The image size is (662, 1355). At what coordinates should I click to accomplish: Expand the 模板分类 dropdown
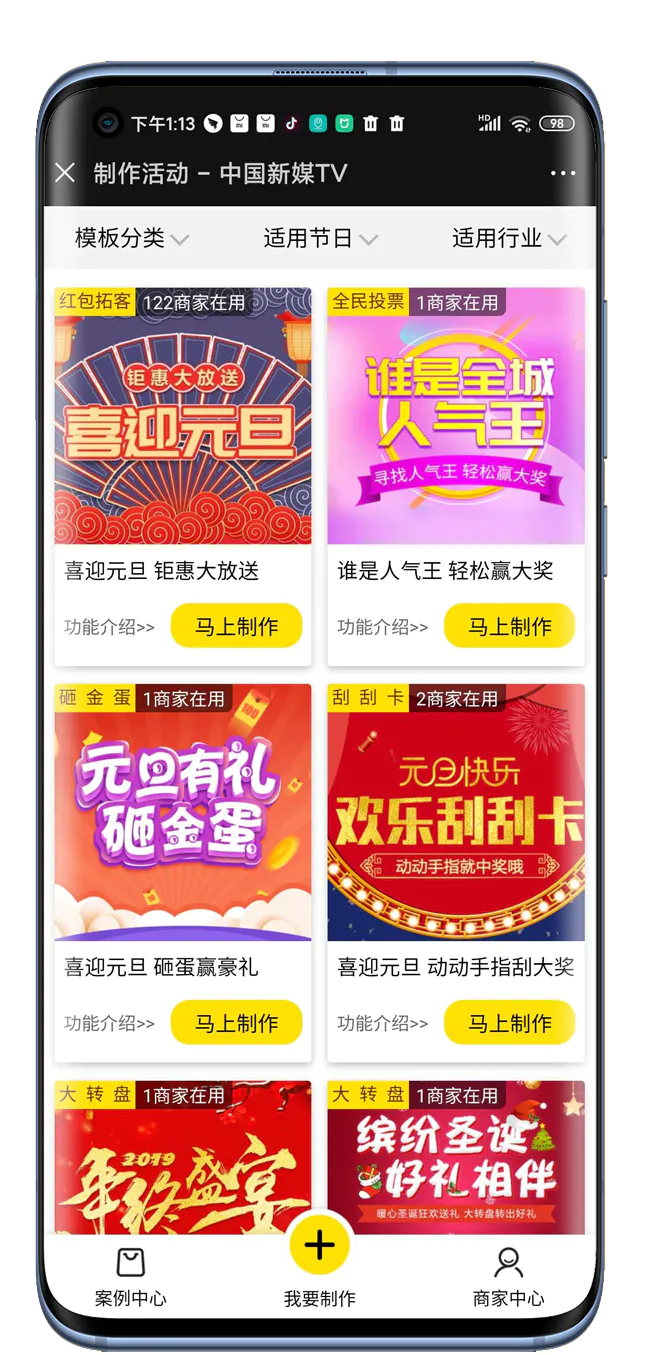point(131,238)
